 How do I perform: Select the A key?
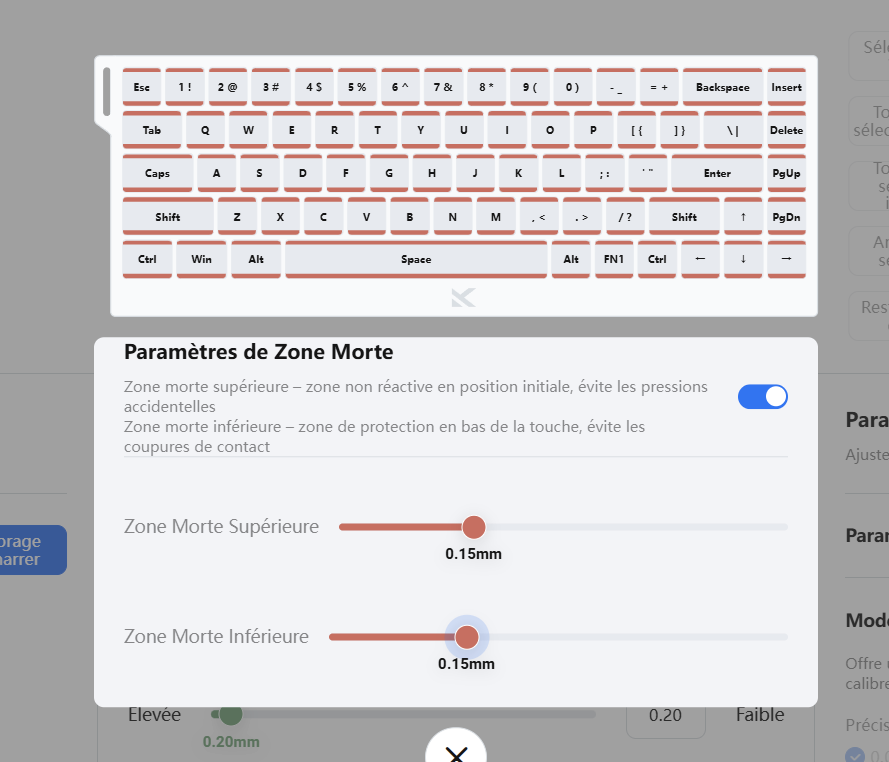coord(216,173)
